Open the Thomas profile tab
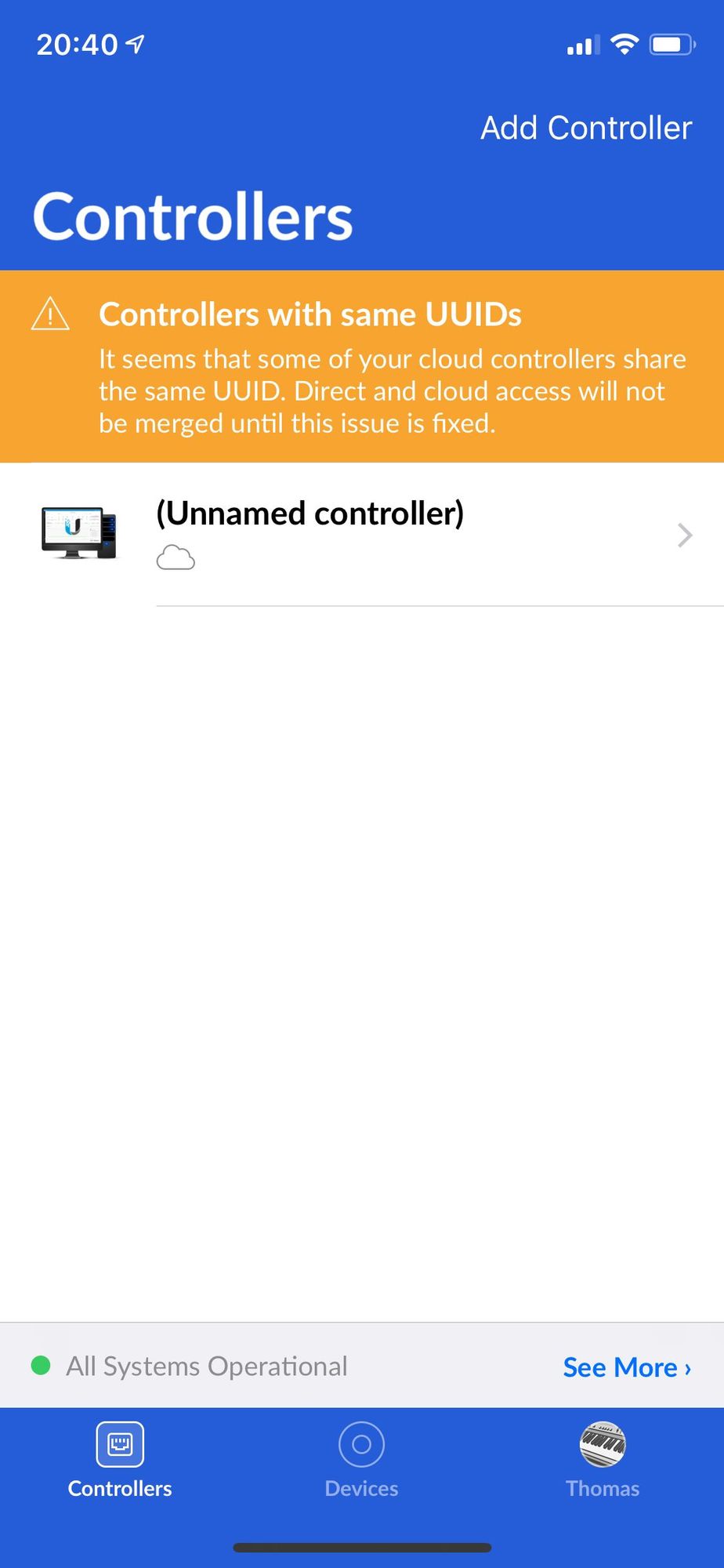The image size is (724, 1568). (x=602, y=1460)
